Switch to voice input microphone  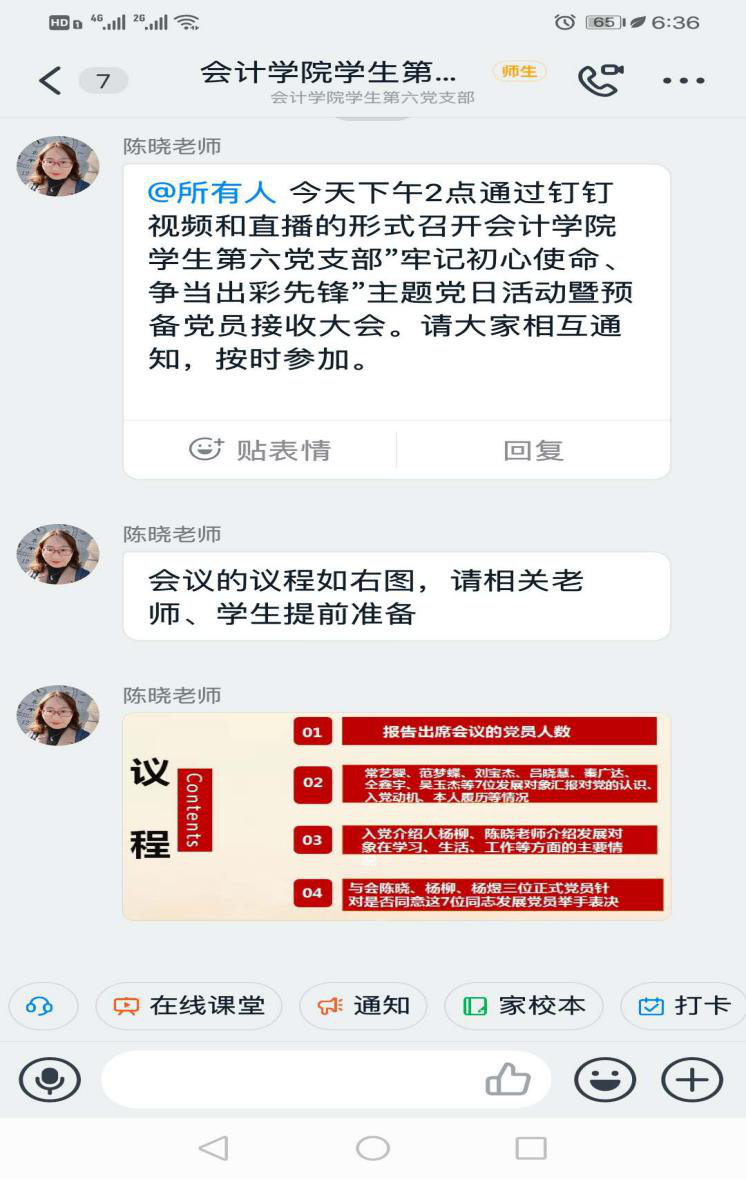point(49,1080)
